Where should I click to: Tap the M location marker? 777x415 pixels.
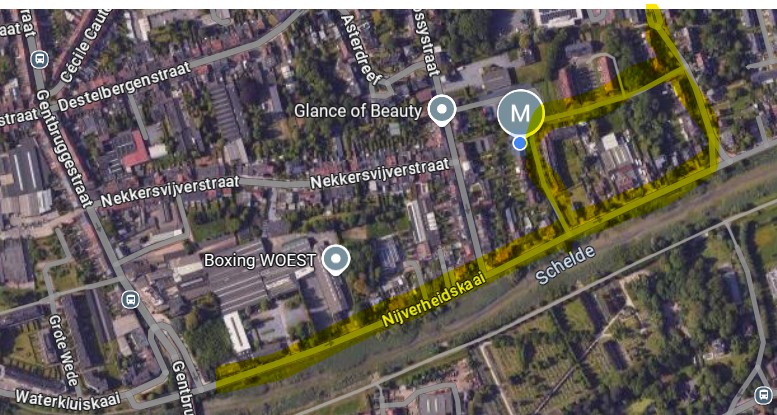(519, 113)
